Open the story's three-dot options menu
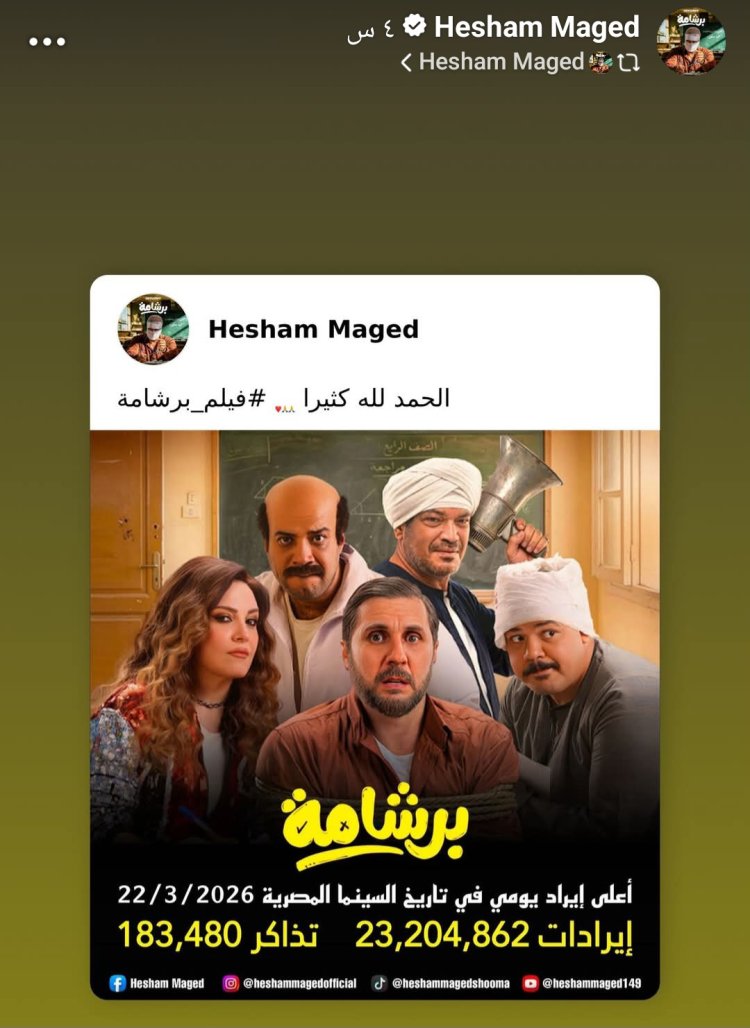Image resolution: width=750 pixels, height=1028 pixels. [47, 42]
